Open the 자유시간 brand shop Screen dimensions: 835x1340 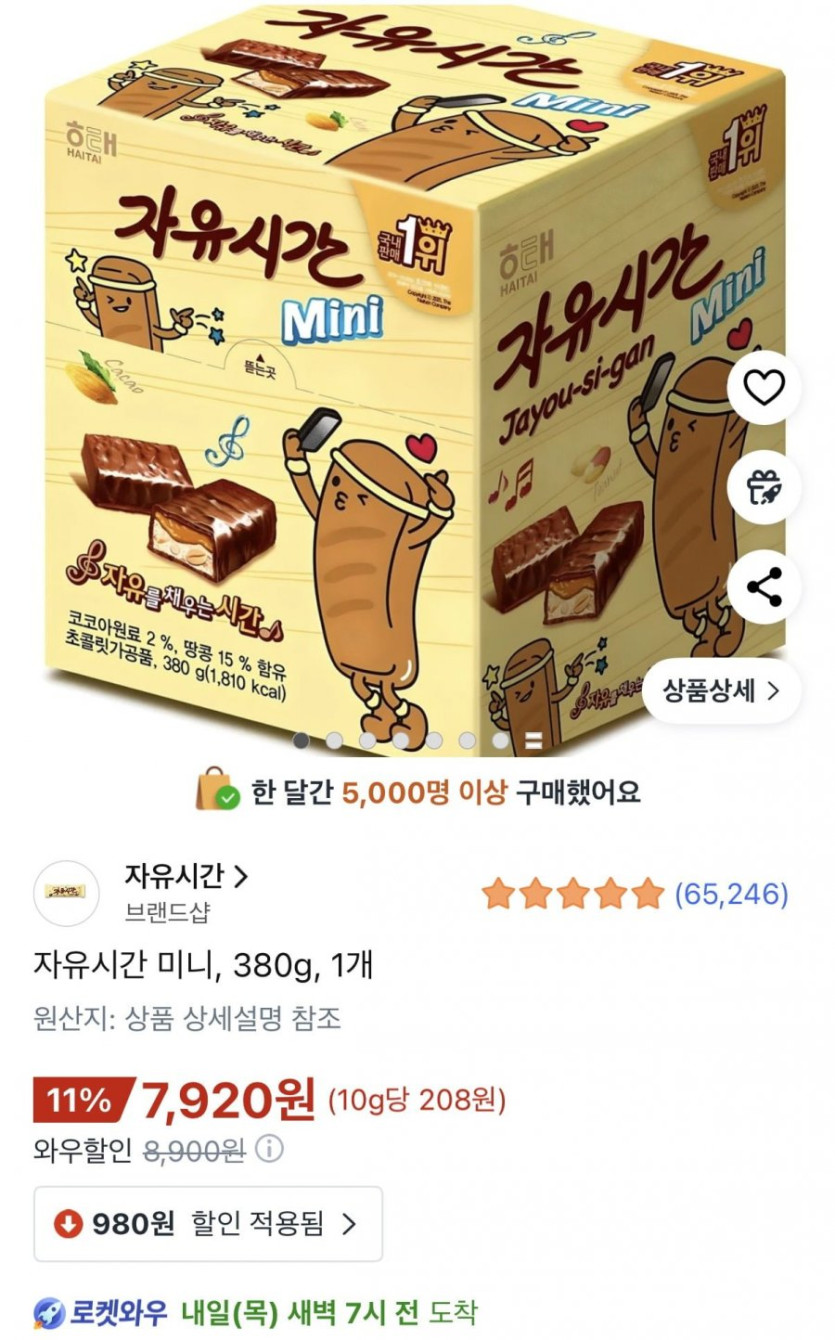click(x=186, y=877)
